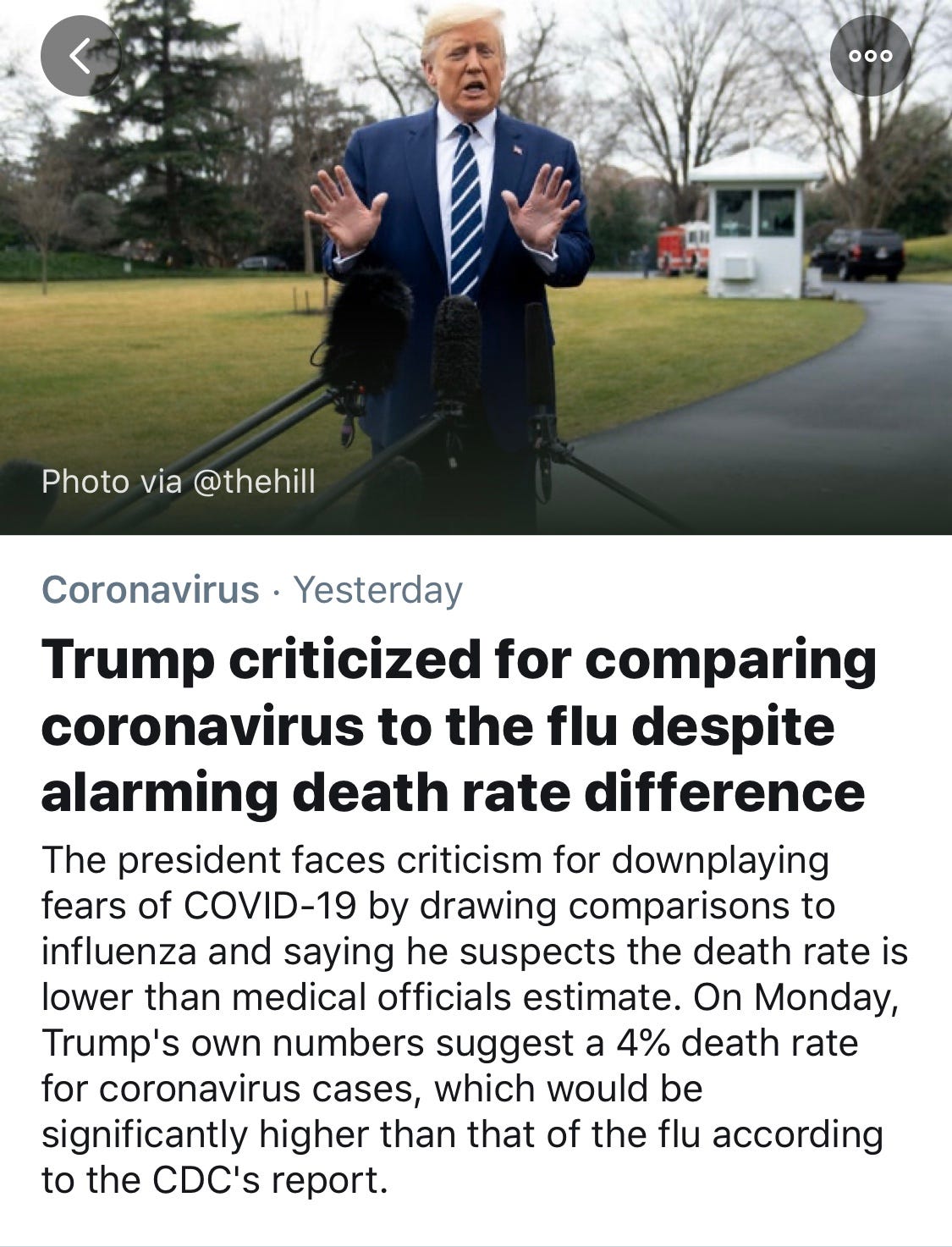Image resolution: width=952 pixels, height=1247 pixels.
Task: Open the three-dot overflow menu
Action: click(x=871, y=56)
